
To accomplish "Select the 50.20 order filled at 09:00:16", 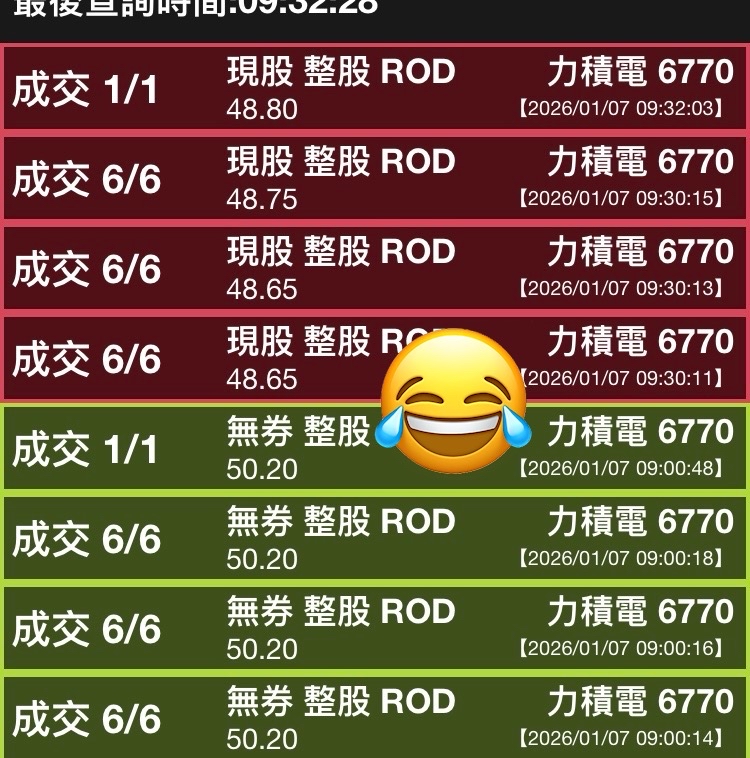I will tap(374, 628).
